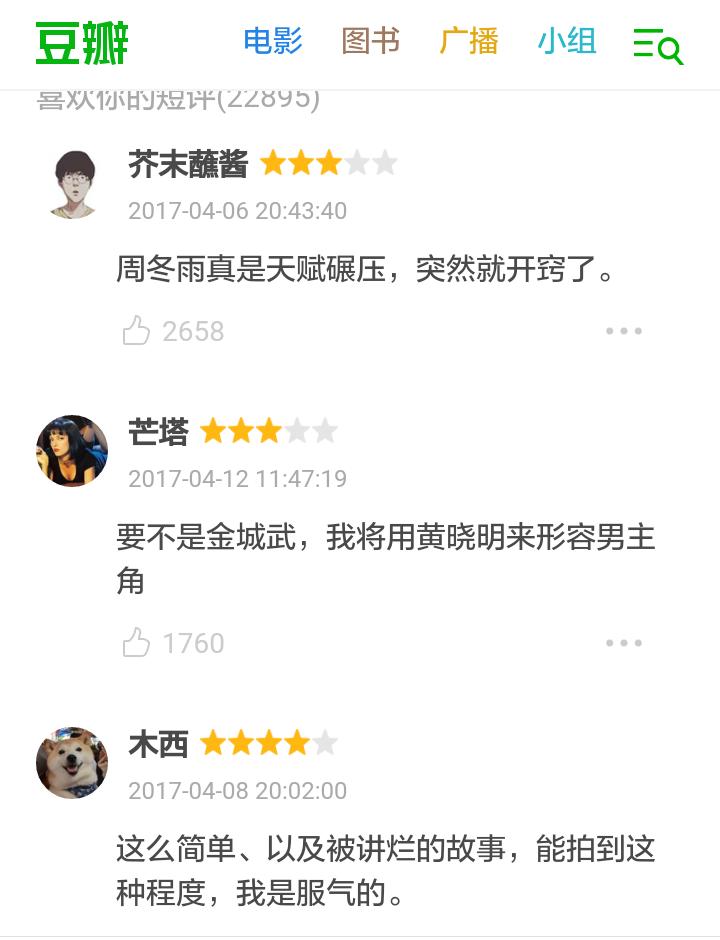Tap the dog avatar of user 木西
This screenshot has height=940, width=720.
click(71, 763)
